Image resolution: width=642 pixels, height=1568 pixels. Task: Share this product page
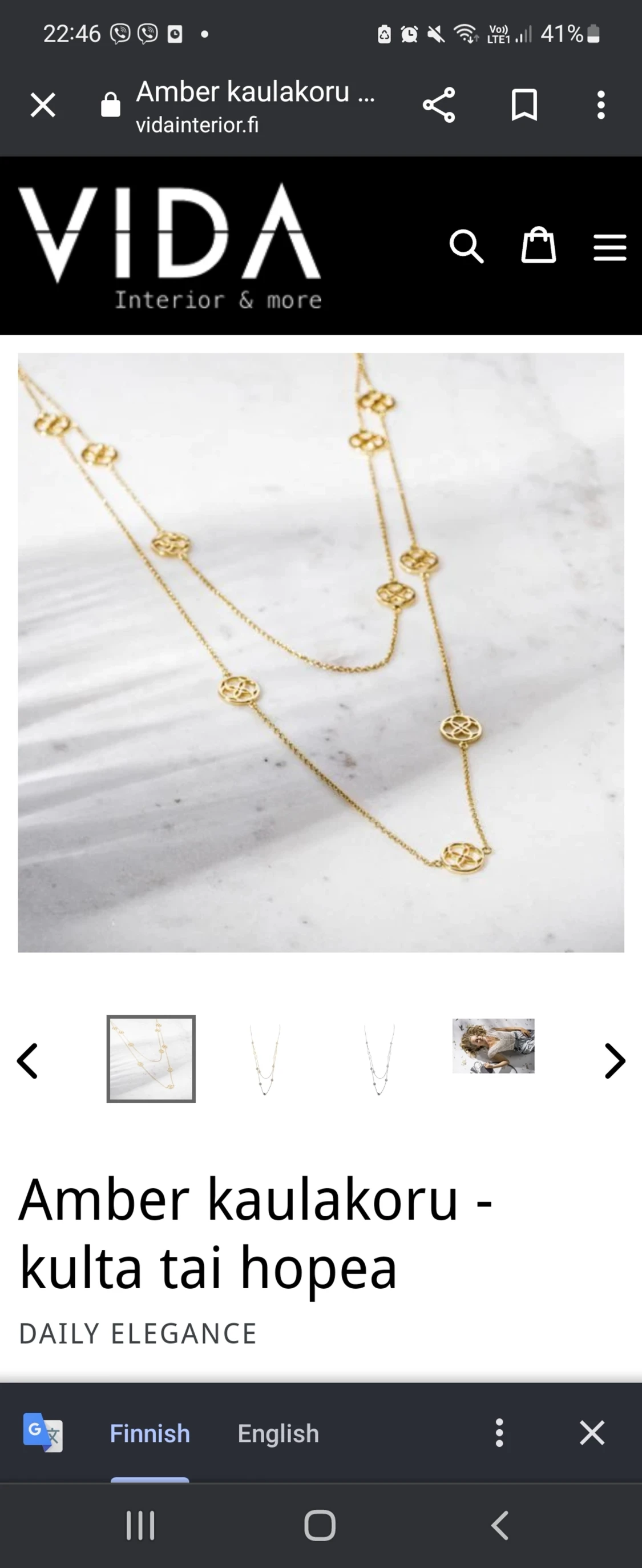coord(439,104)
